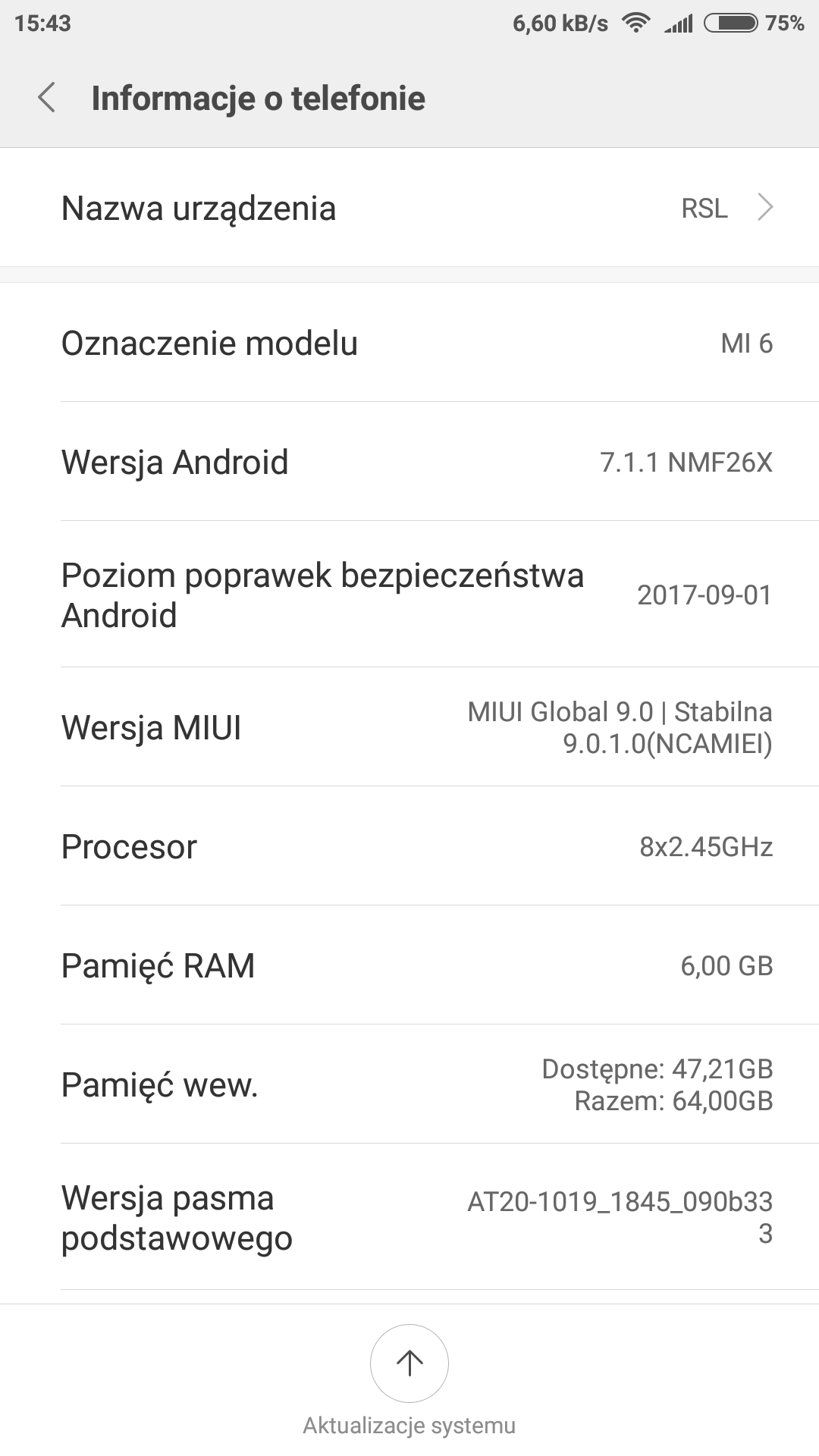
Task: Select the Wersja Android row
Action: point(409,462)
